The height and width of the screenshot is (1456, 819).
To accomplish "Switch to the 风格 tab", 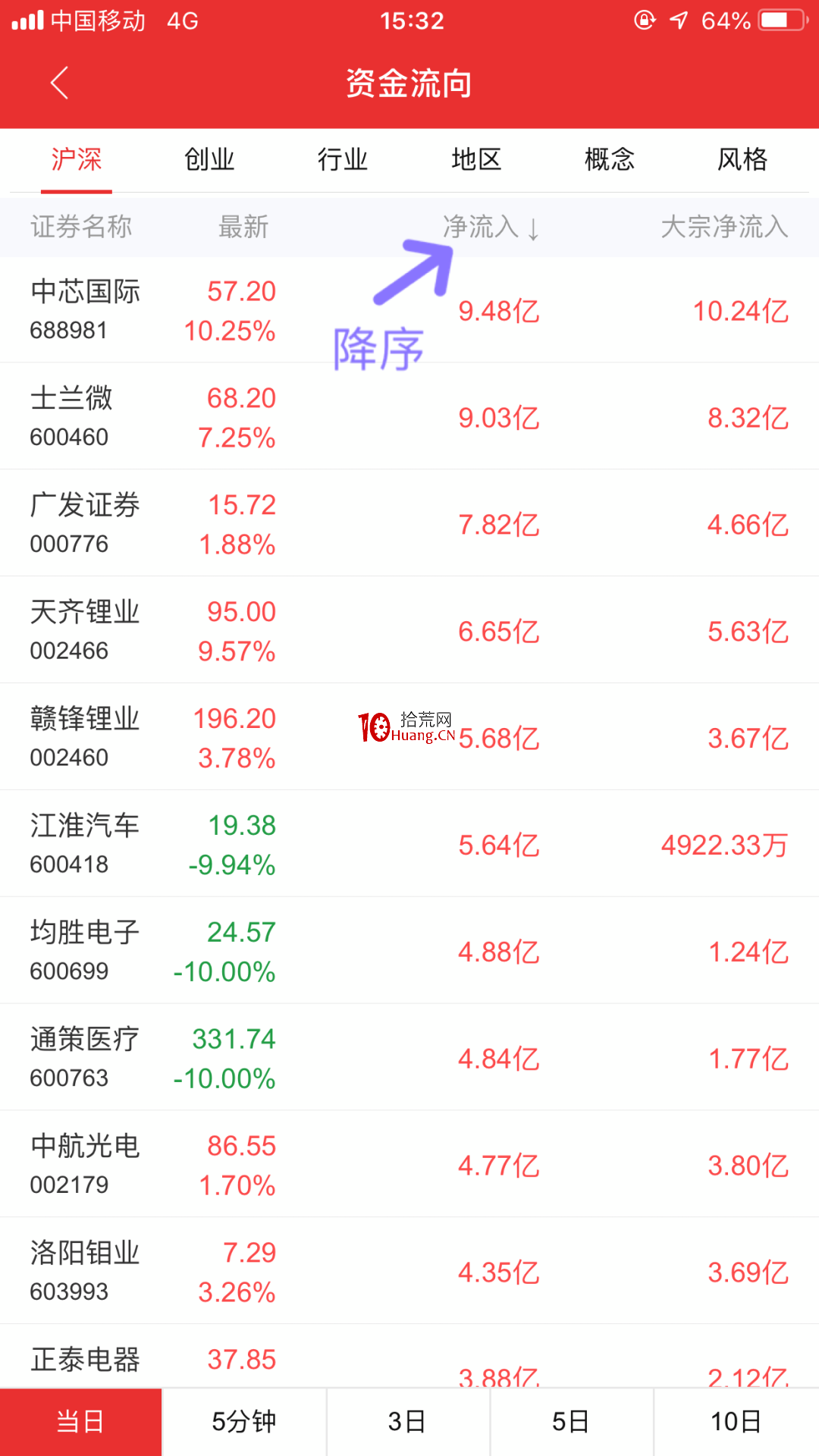I will pyautogui.click(x=742, y=160).
